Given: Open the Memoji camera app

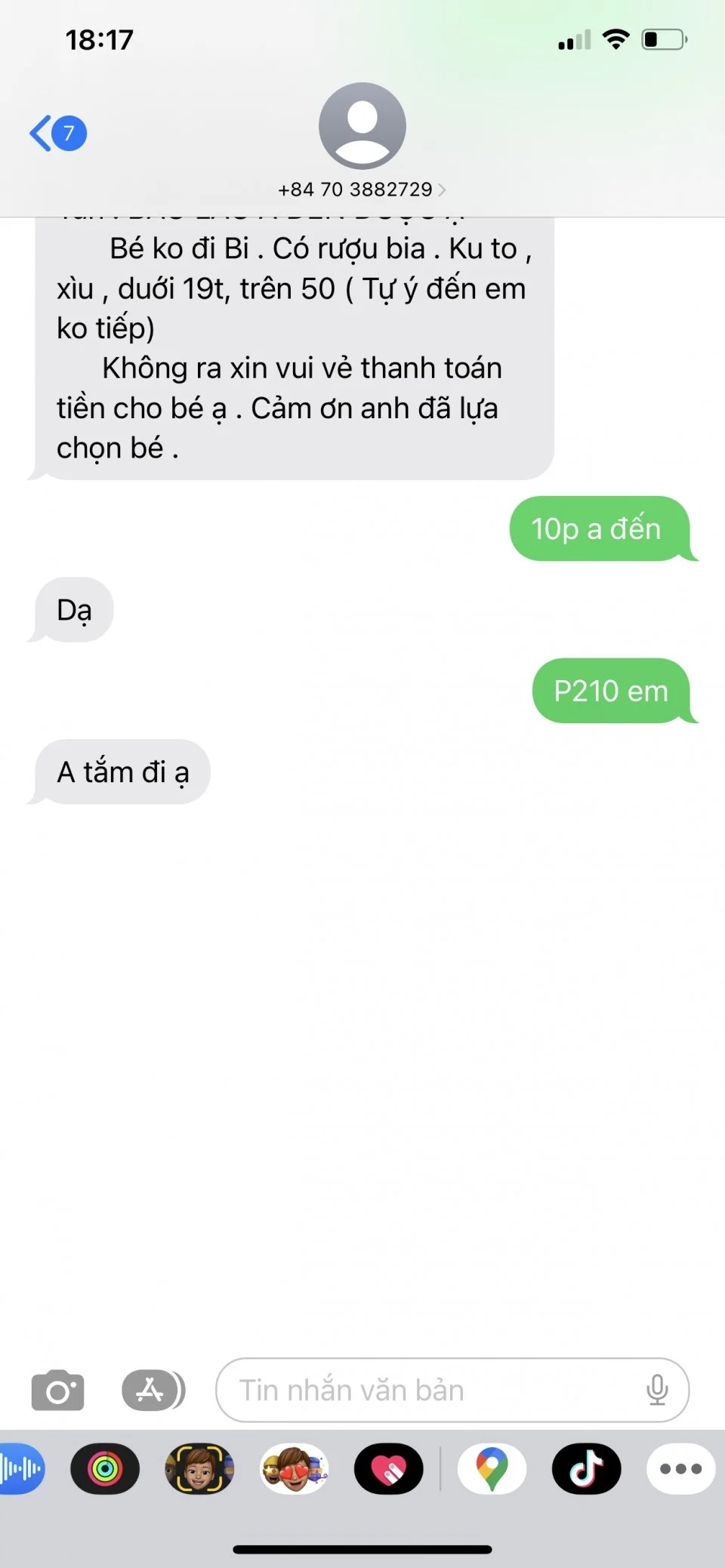Looking at the screenshot, I should [199, 1468].
